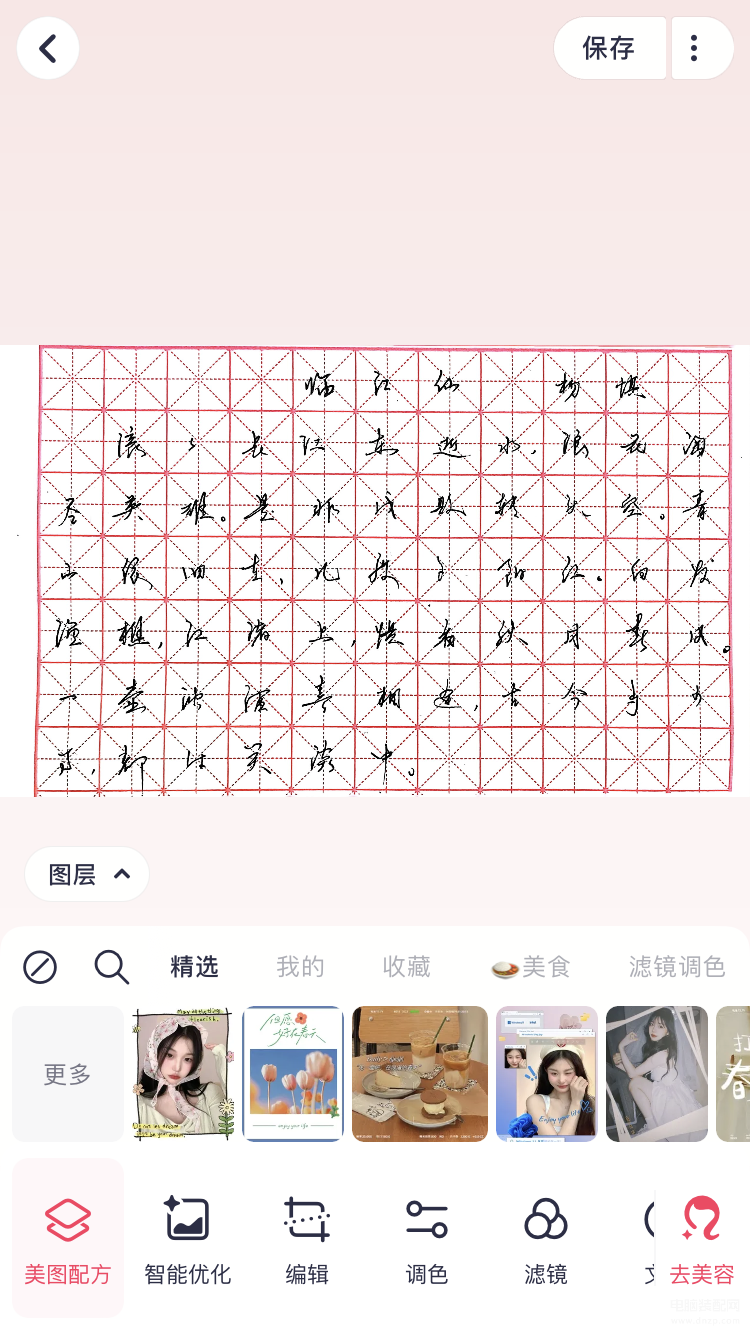Expand the 图层 layers panel
This screenshot has width=750, height=1334.
point(87,874)
